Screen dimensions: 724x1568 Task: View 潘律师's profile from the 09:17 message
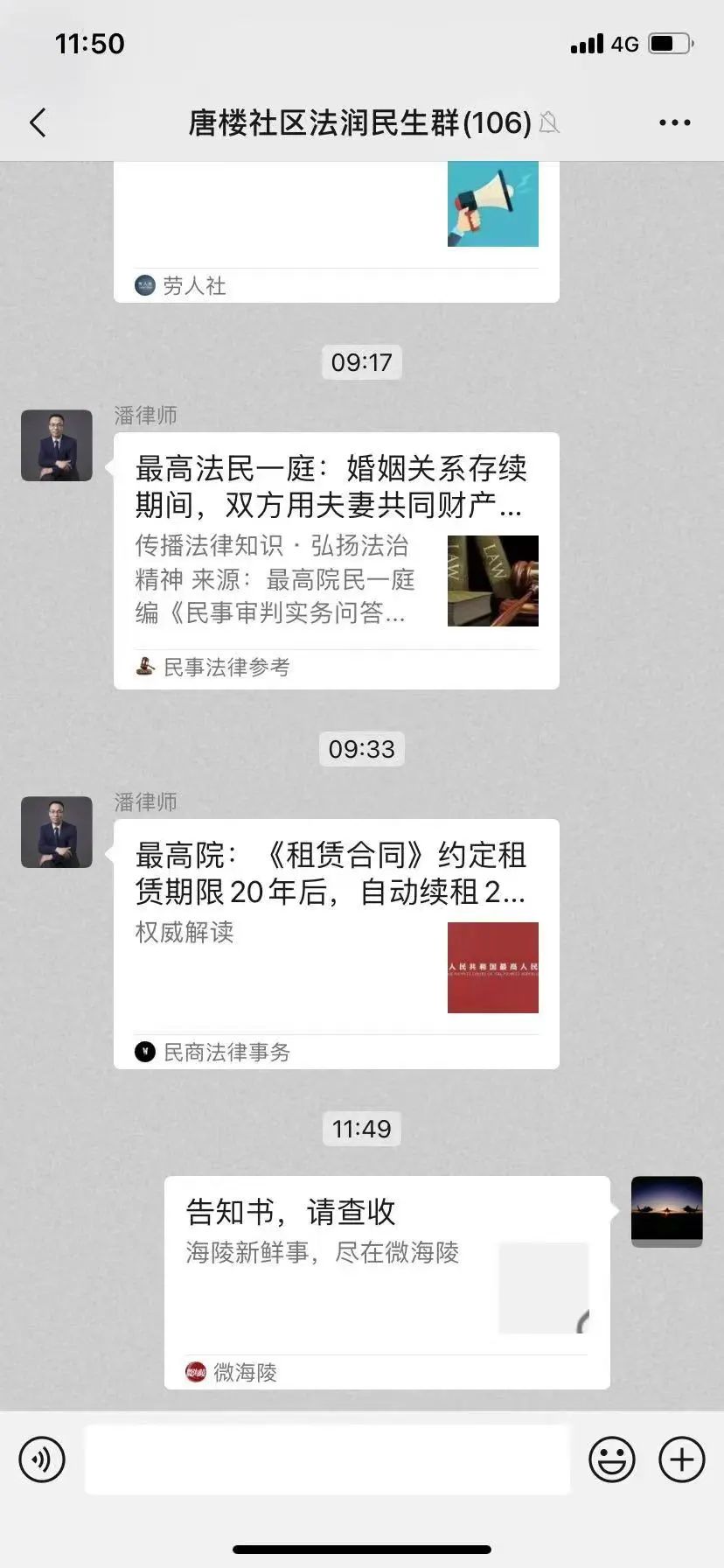pyautogui.click(x=57, y=445)
